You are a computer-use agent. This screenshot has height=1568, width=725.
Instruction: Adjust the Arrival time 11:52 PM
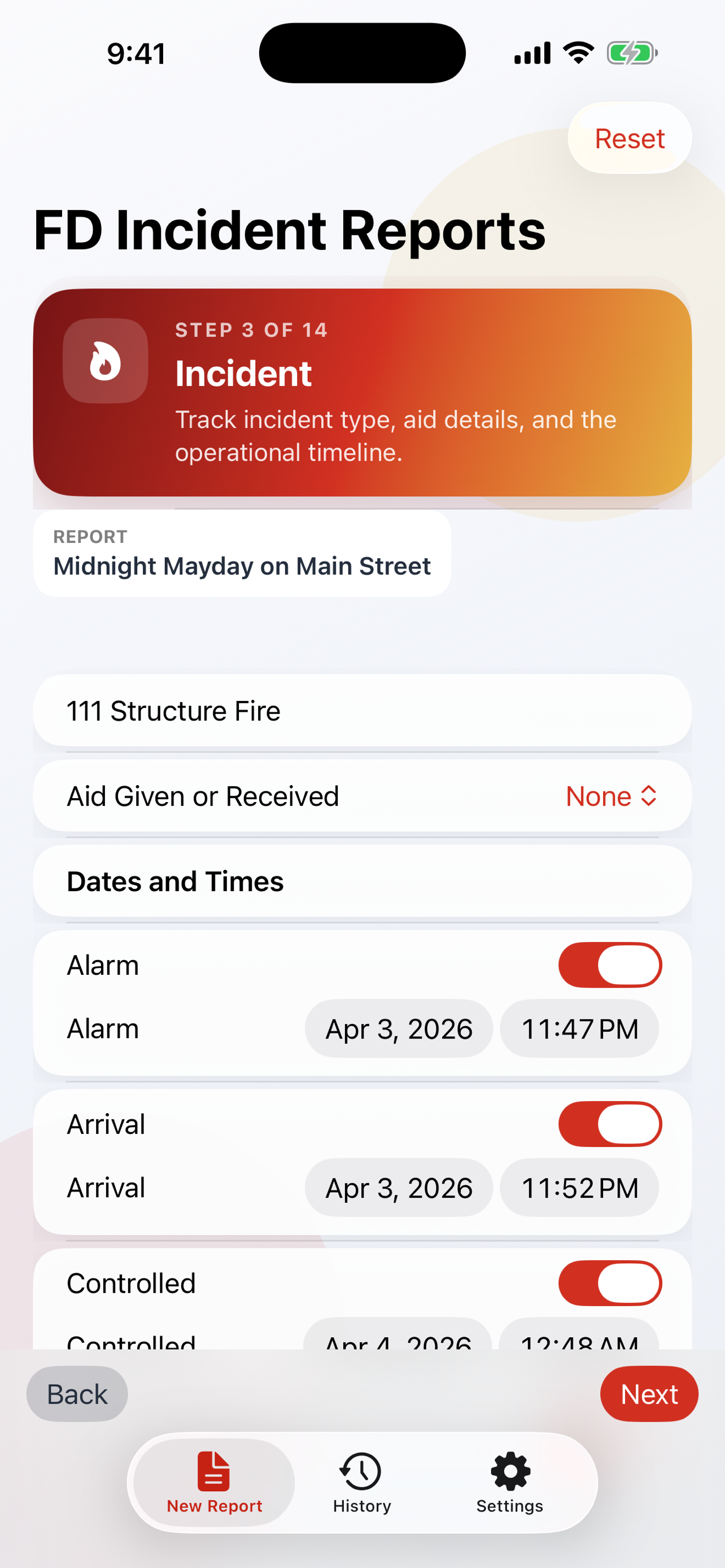pos(579,1187)
